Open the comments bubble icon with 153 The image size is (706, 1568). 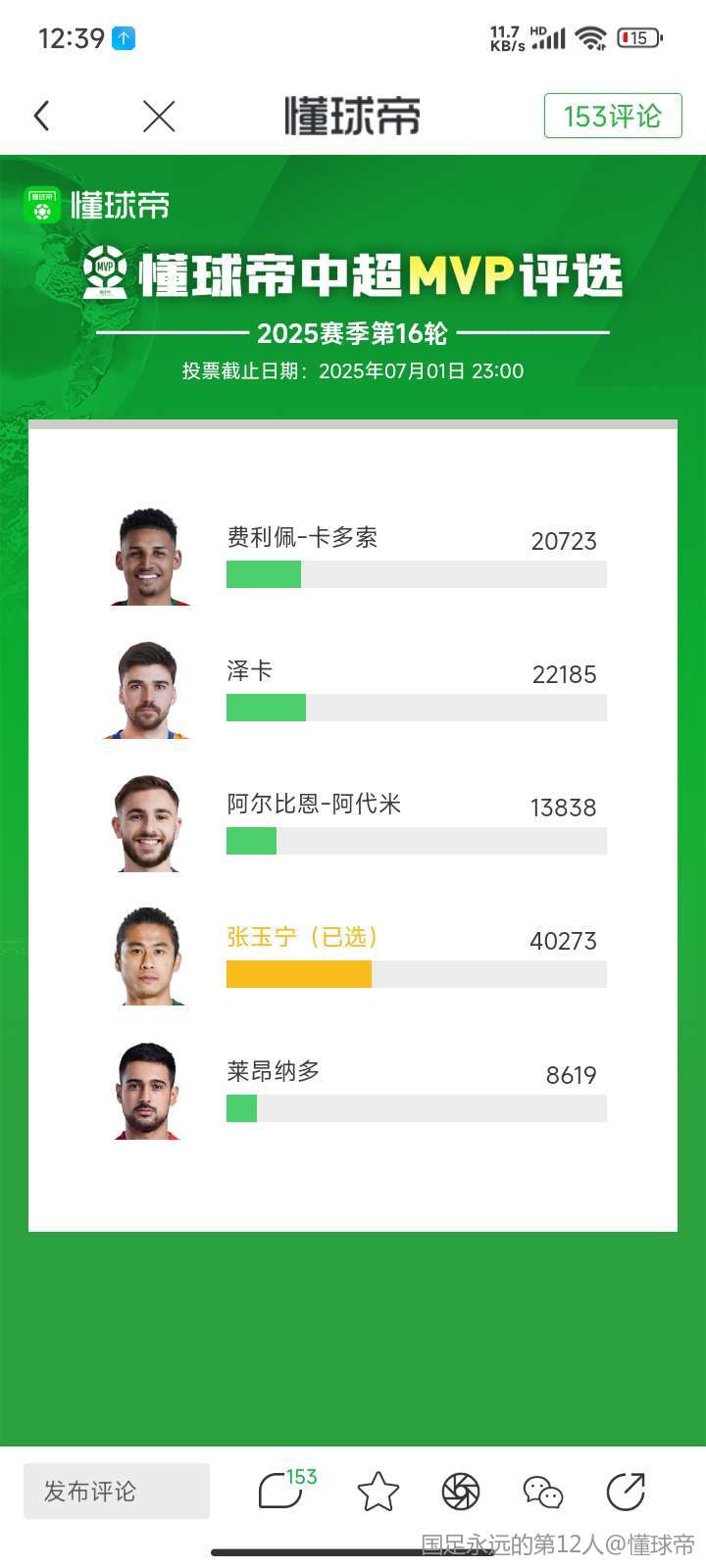pos(283,1491)
